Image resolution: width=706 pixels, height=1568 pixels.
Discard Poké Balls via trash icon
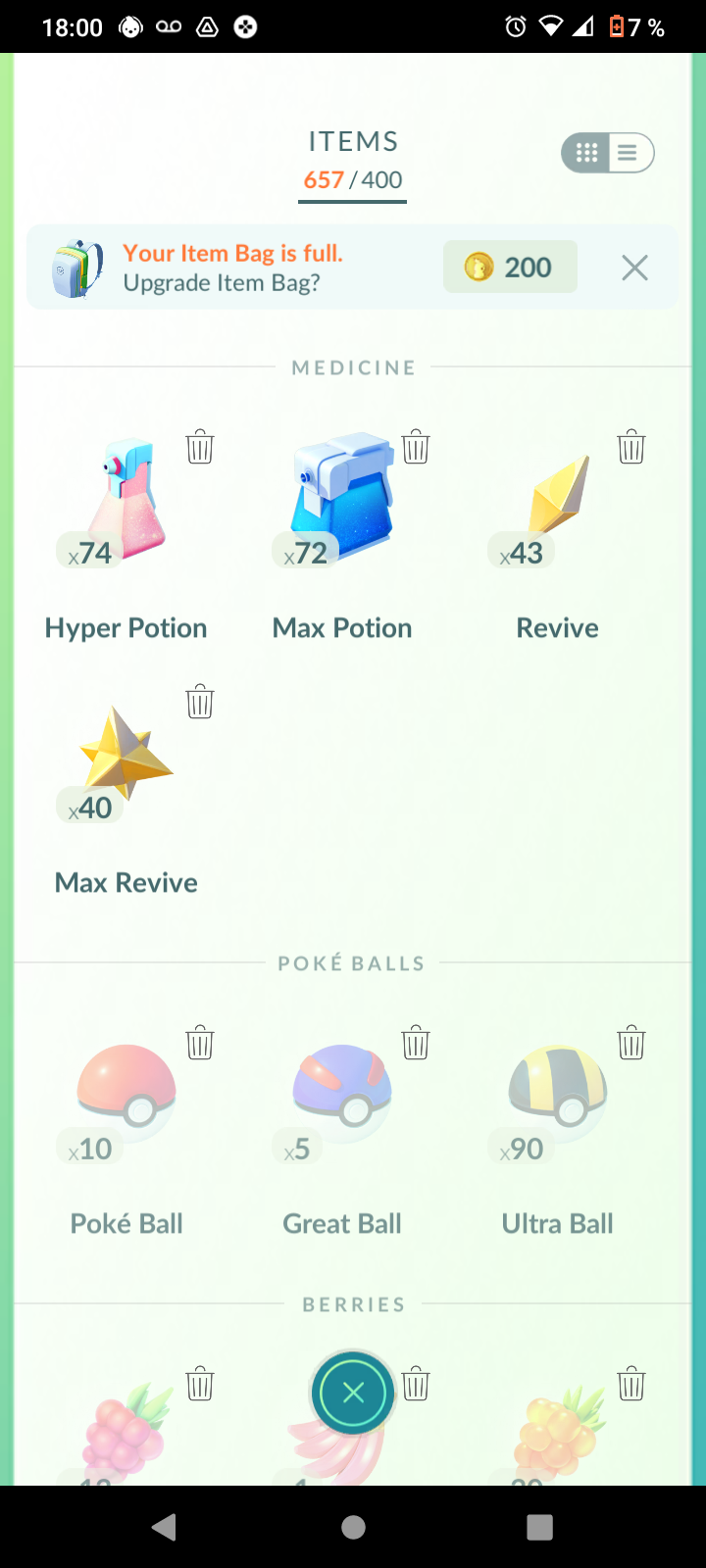tap(200, 1043)
